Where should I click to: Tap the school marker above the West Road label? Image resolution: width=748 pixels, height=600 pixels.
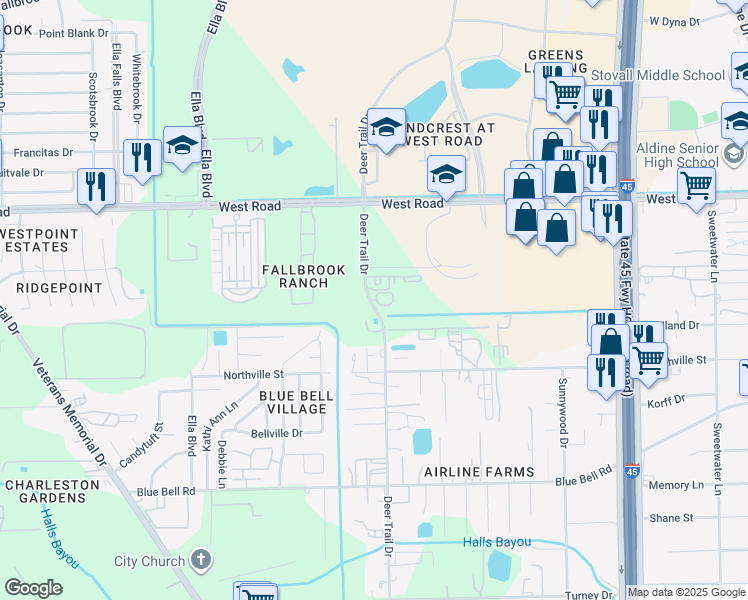pyautogui.click(x=446, y=175)
